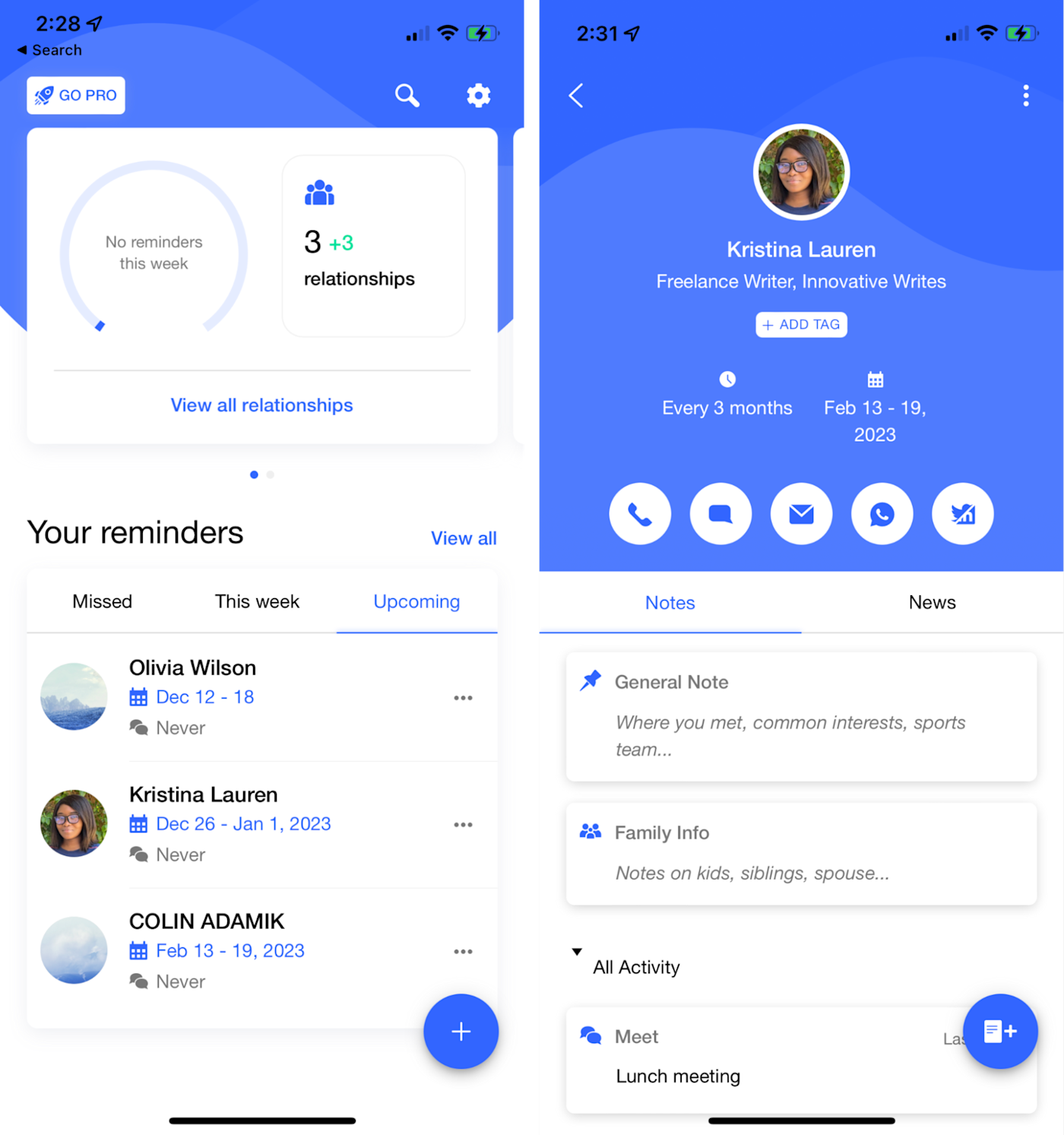The width and height of the screenshot is (1064, 1135).
Task: Edit the General Note card
Action: pyautogui.click(x=801, y=717)
